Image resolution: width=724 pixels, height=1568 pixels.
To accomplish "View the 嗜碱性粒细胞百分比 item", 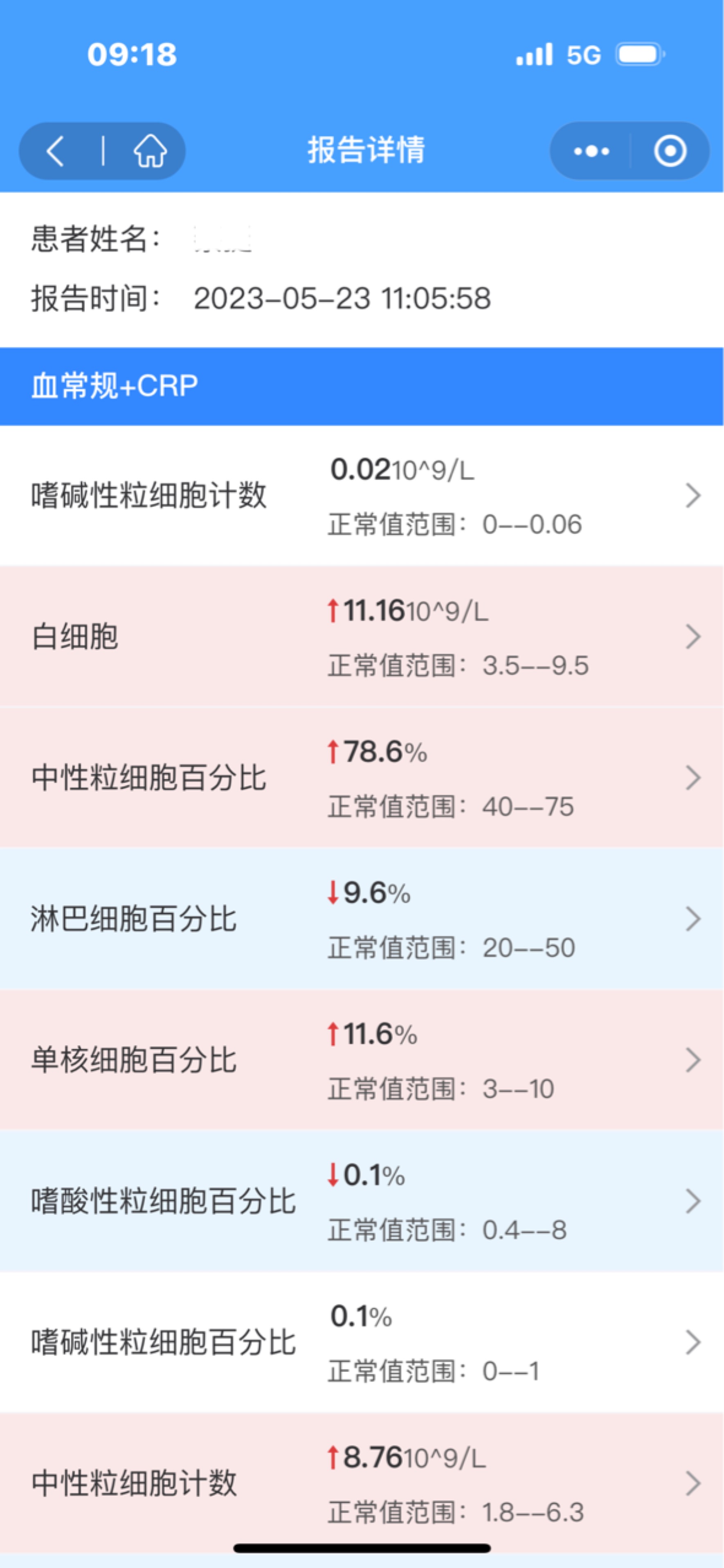I will (x=362, y=1343).
